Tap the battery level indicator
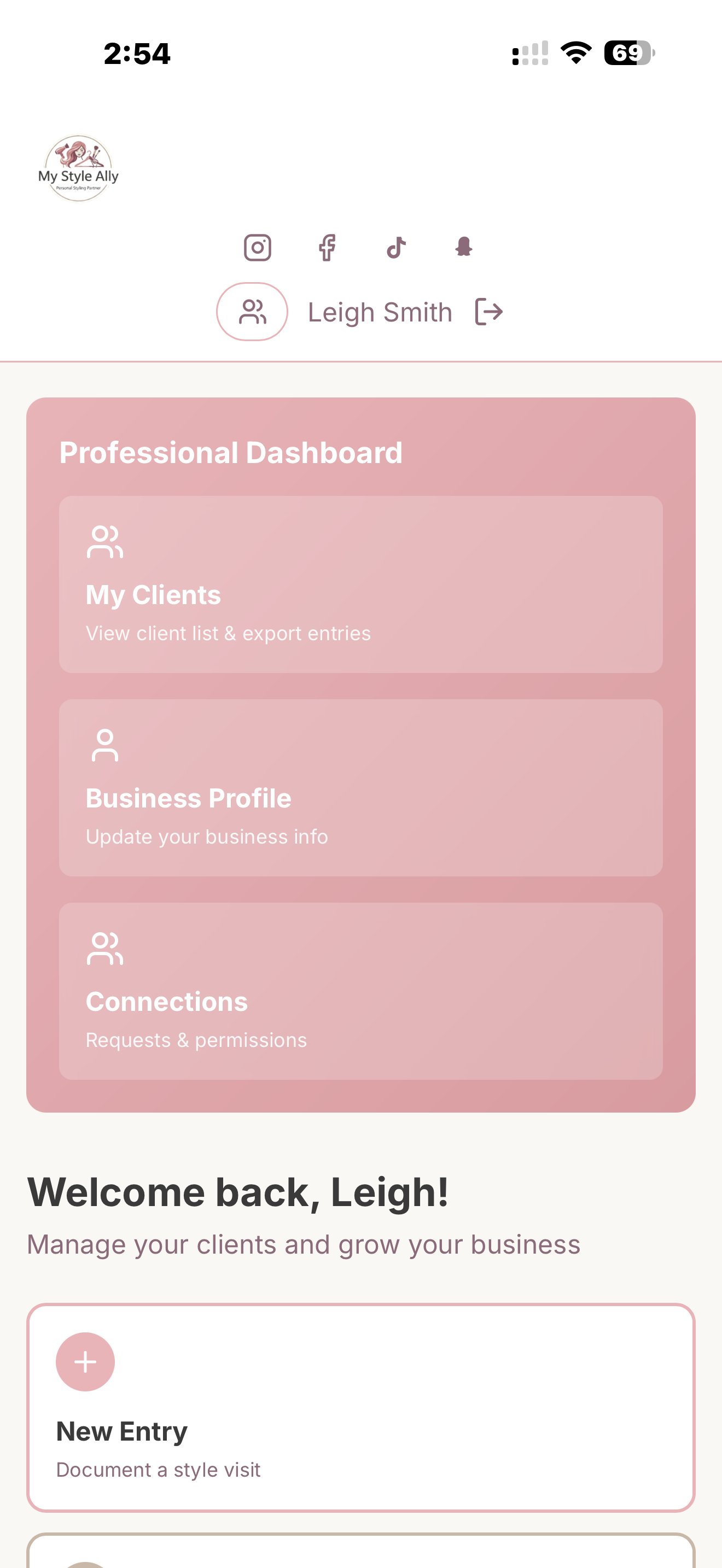Screen dimensions: 722x1568 coord(627,52)
